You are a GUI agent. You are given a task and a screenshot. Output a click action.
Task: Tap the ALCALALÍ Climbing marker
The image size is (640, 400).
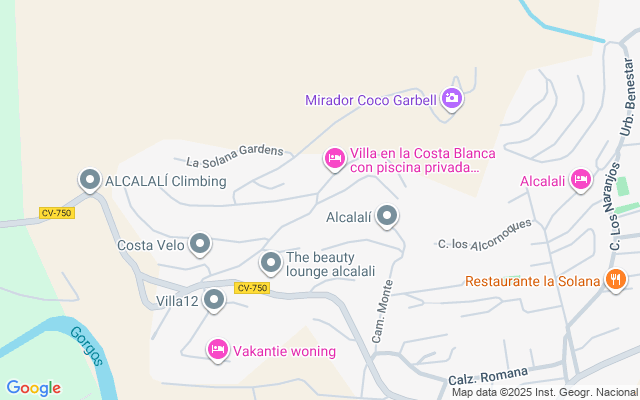tap(90, 180)
